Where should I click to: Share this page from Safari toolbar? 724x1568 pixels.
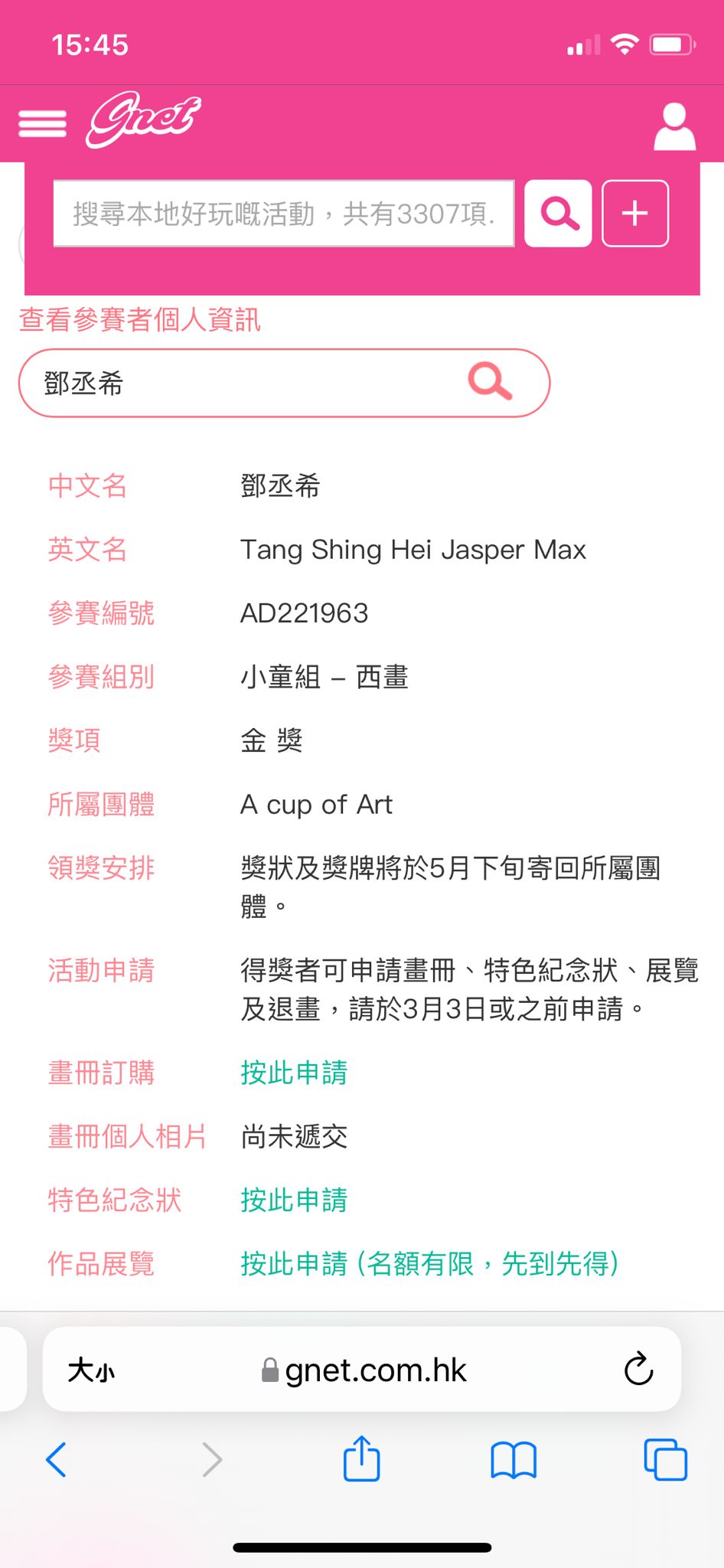pyautogui.click(x=361, y=1459)
